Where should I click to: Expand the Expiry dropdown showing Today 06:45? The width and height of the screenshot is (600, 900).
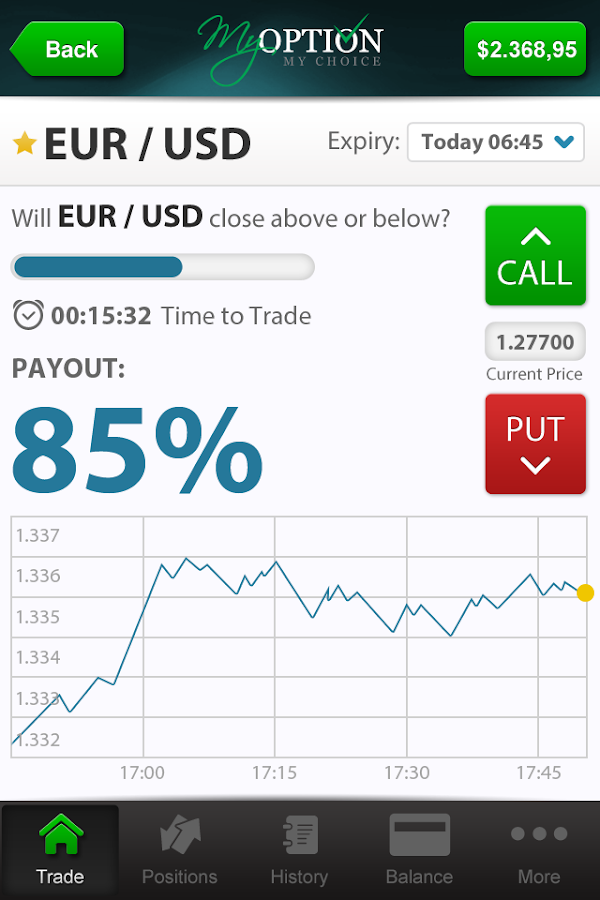pyautogui.click(x=496, y=142)
